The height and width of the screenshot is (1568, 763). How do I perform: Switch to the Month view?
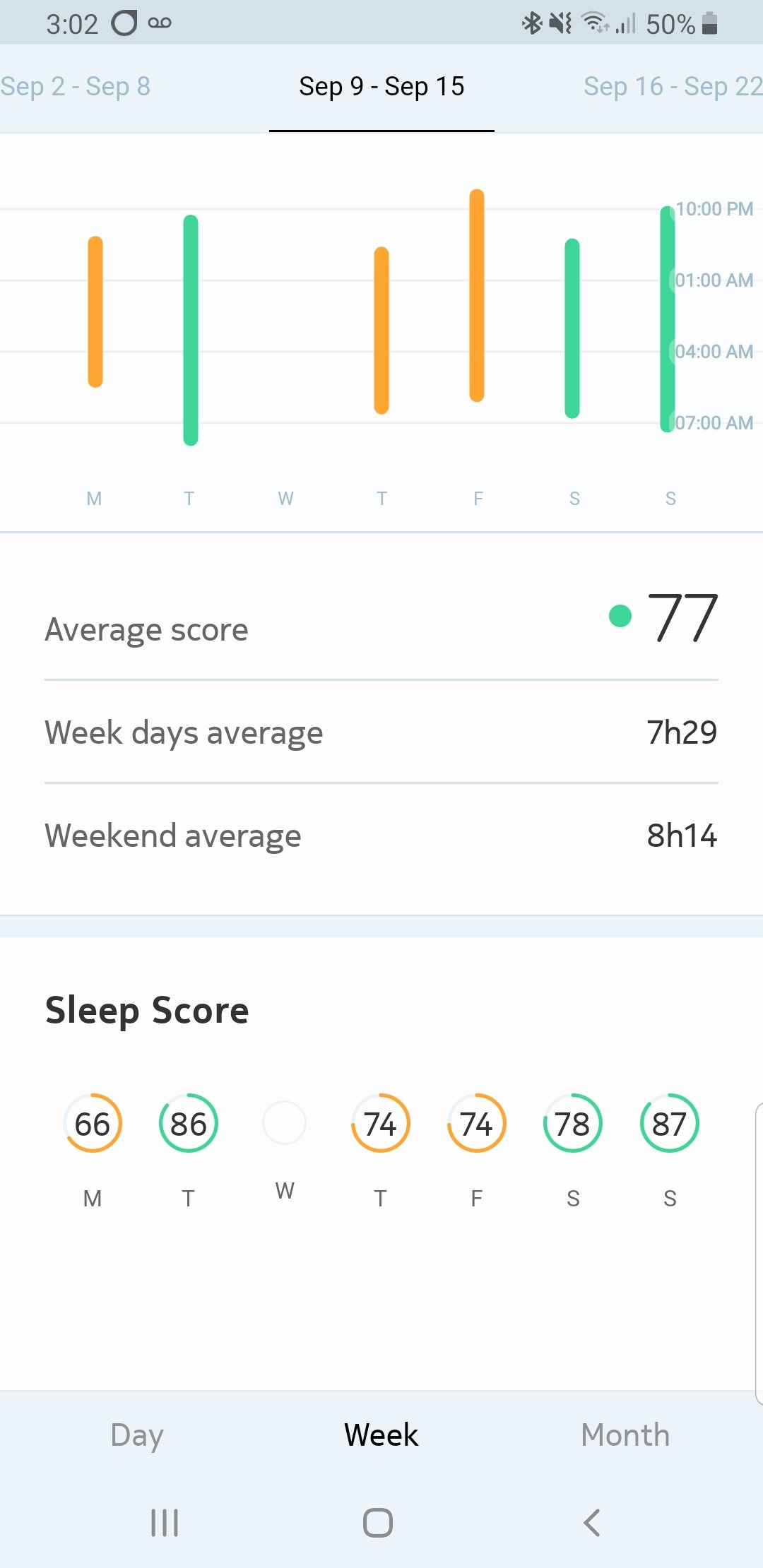[625, 1435]
